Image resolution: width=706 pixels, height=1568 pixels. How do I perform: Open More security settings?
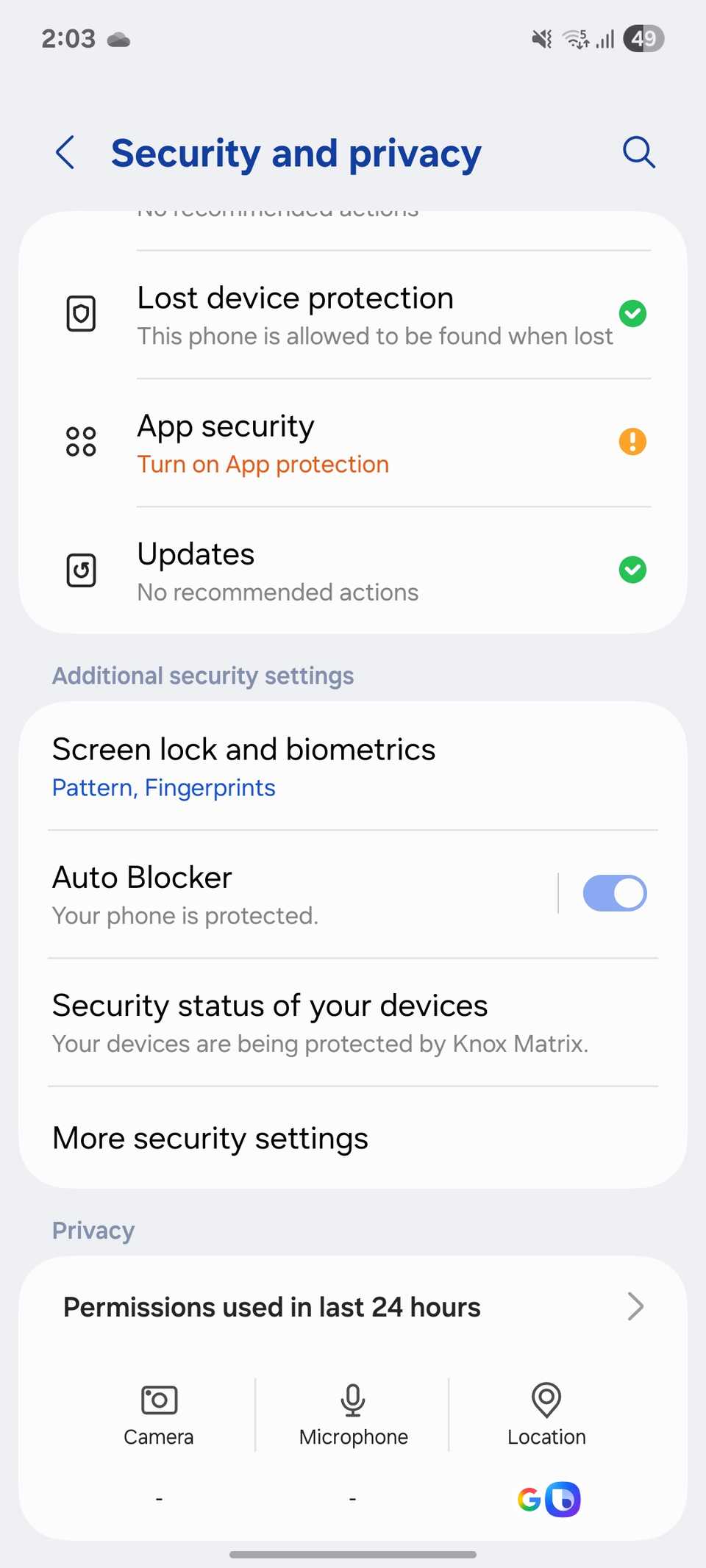tap(210, 1138)
